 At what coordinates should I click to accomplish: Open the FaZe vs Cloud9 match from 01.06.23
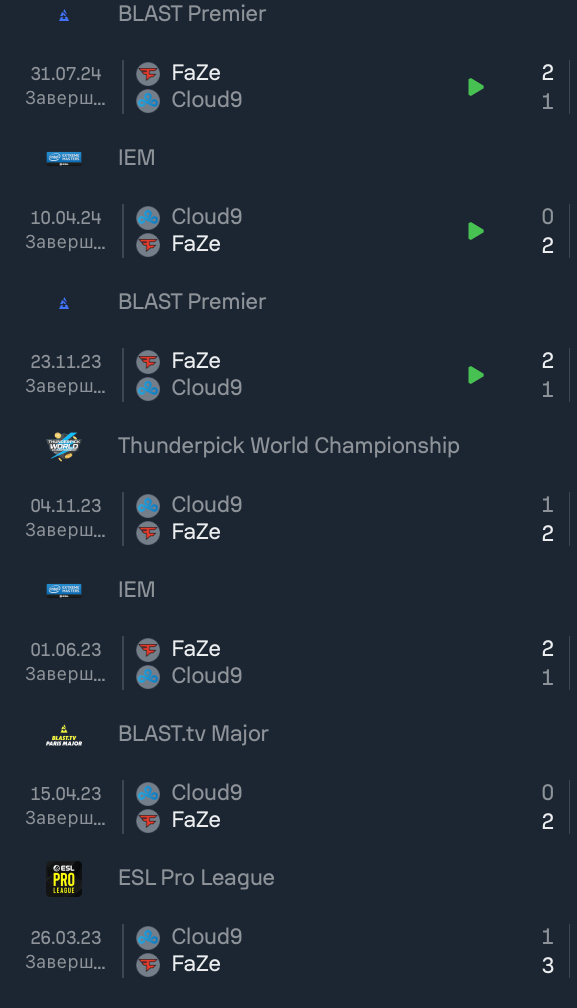(x=288, y=663)
